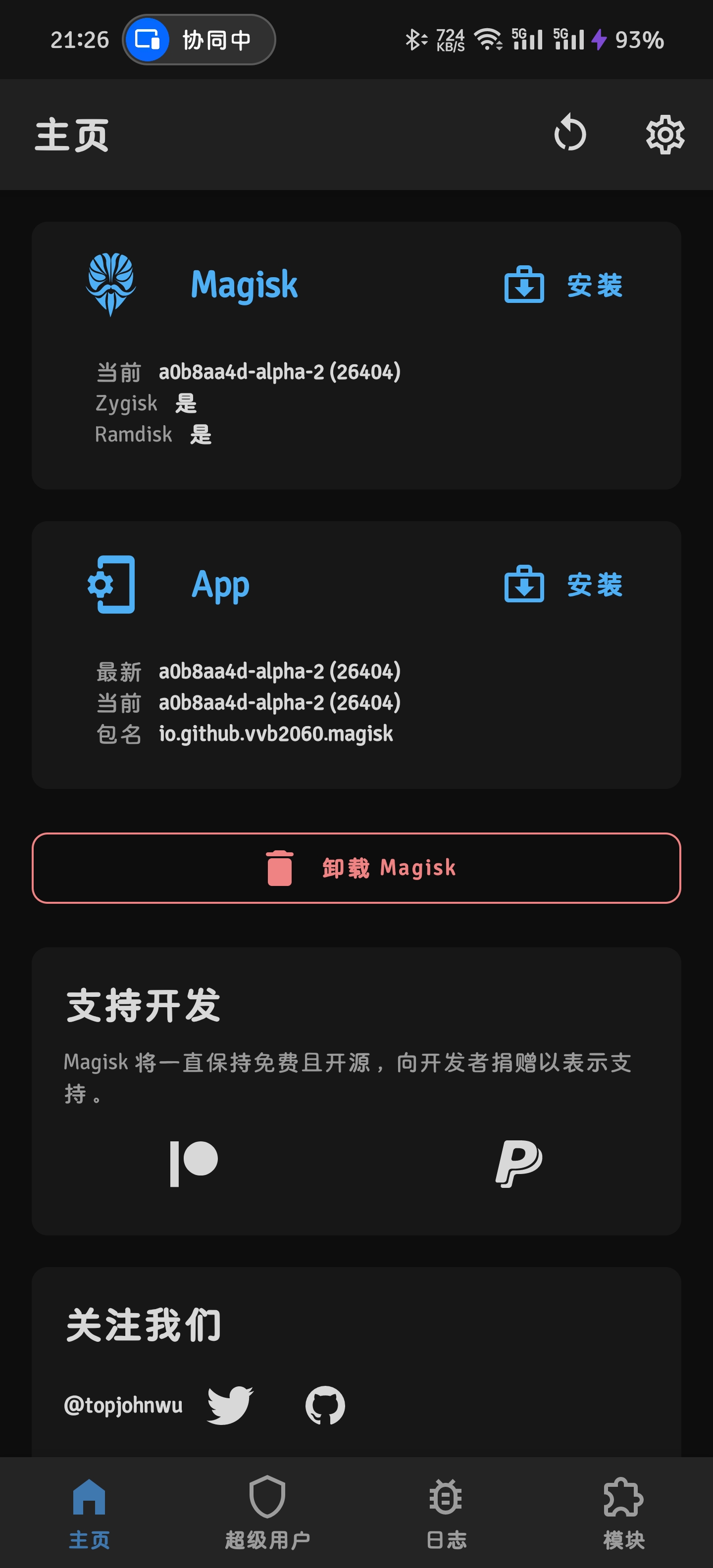
Task: Switch to the 超级用户 tab
Action: [x=267, y=1516]
